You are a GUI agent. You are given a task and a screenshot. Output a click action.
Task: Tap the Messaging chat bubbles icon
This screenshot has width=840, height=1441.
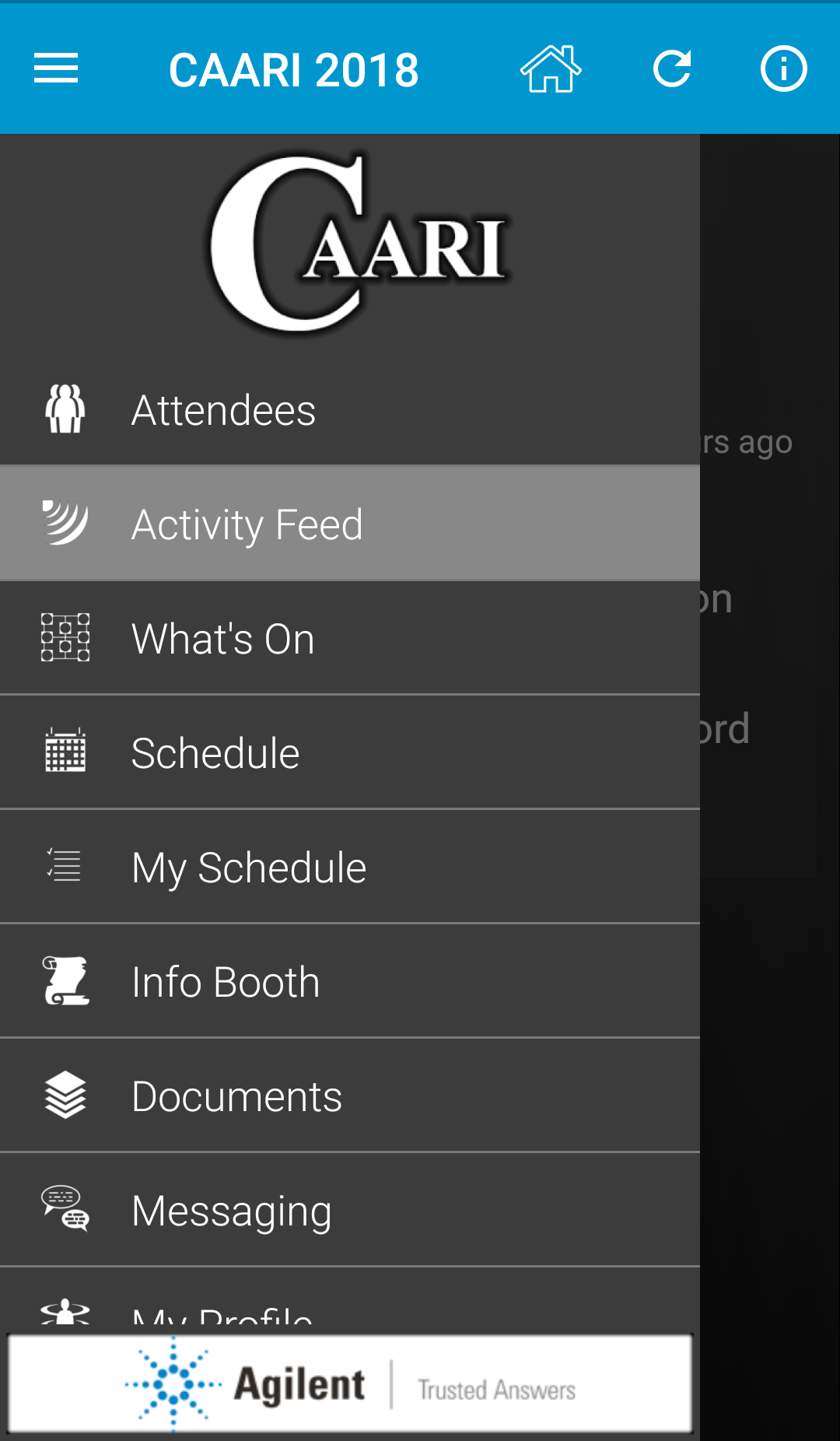[x=65, y=1208]
